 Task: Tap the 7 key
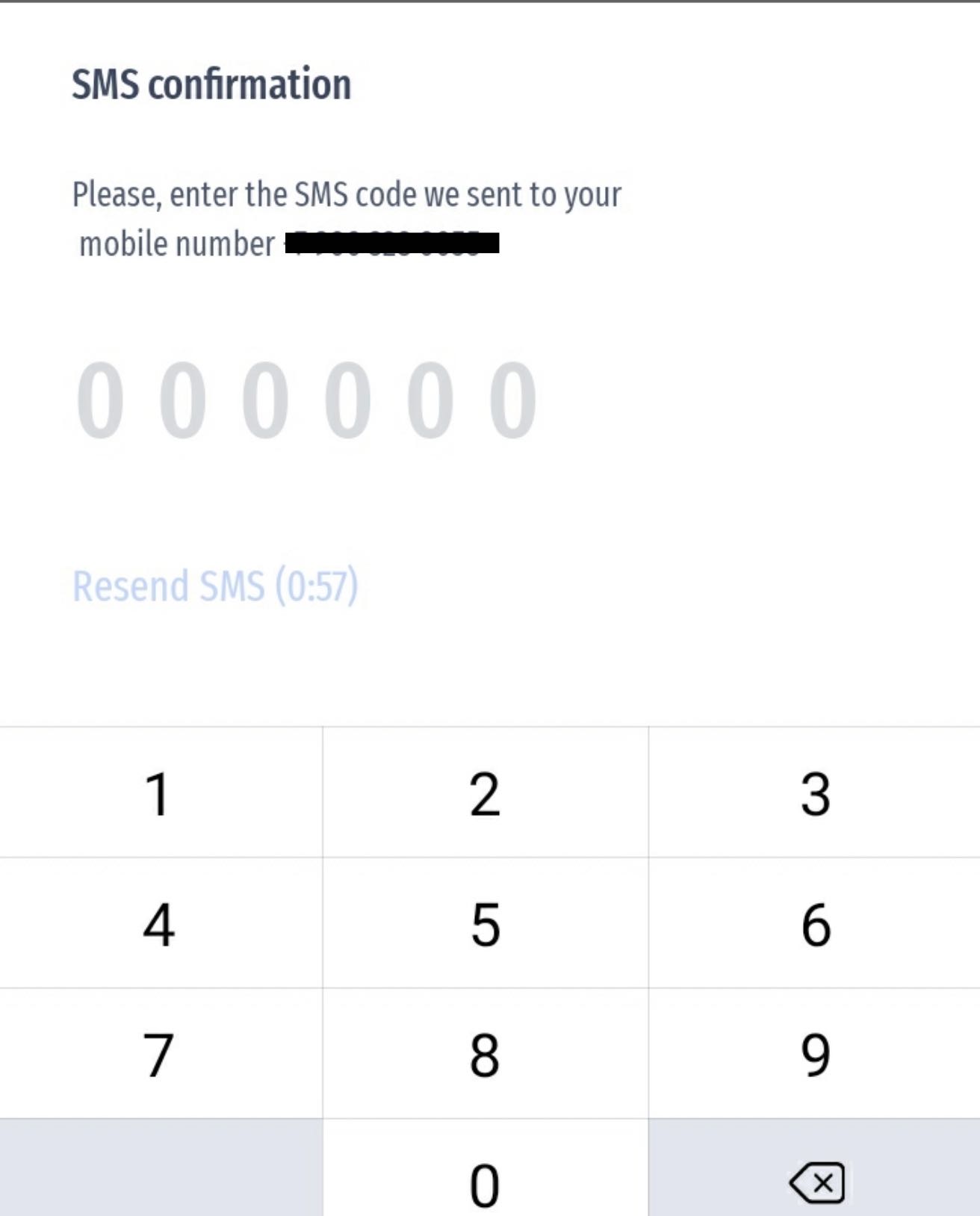pyautogui.click(x=159, y=1055)
